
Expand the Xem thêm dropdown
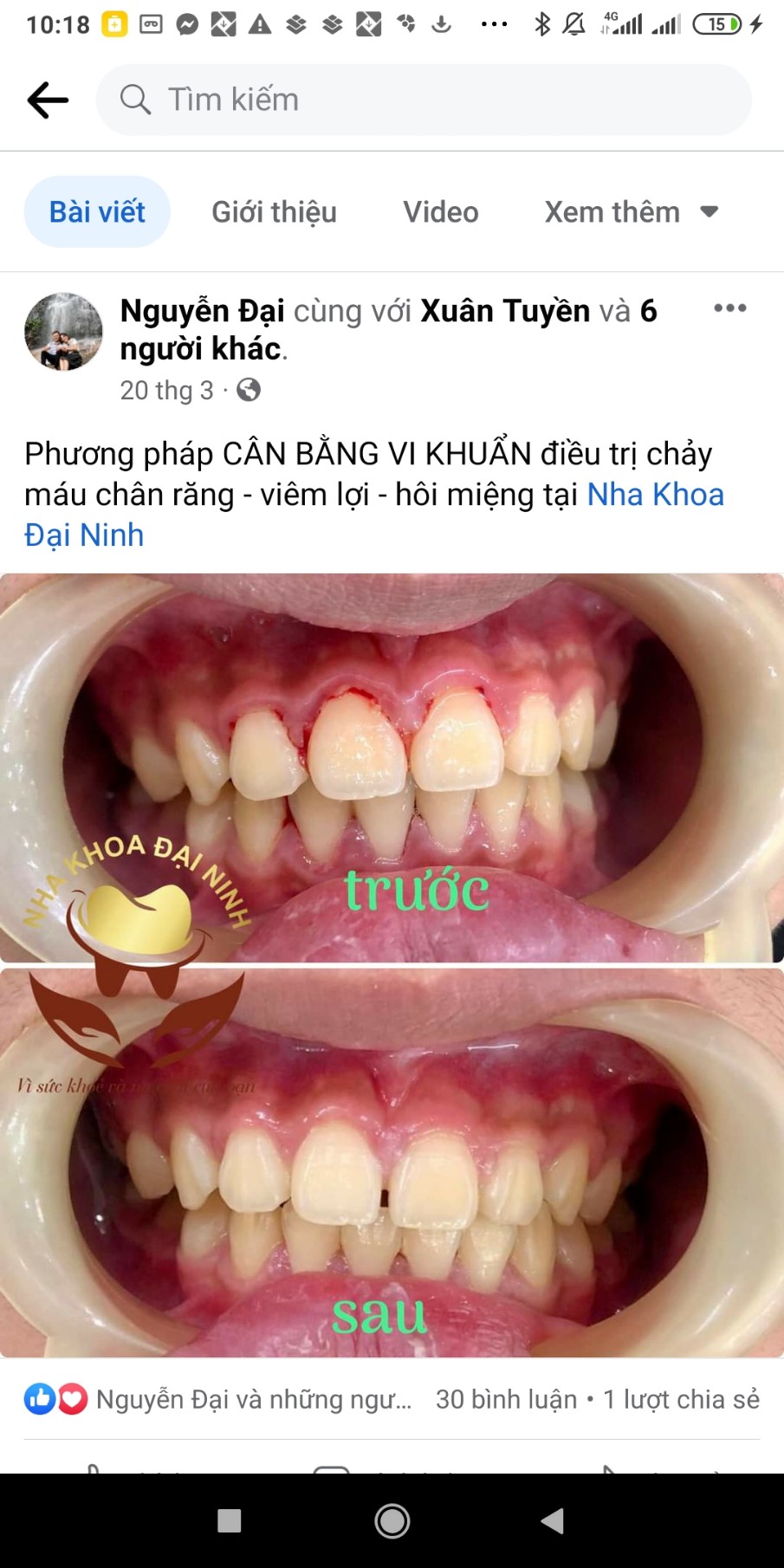(x=631, y=212)
